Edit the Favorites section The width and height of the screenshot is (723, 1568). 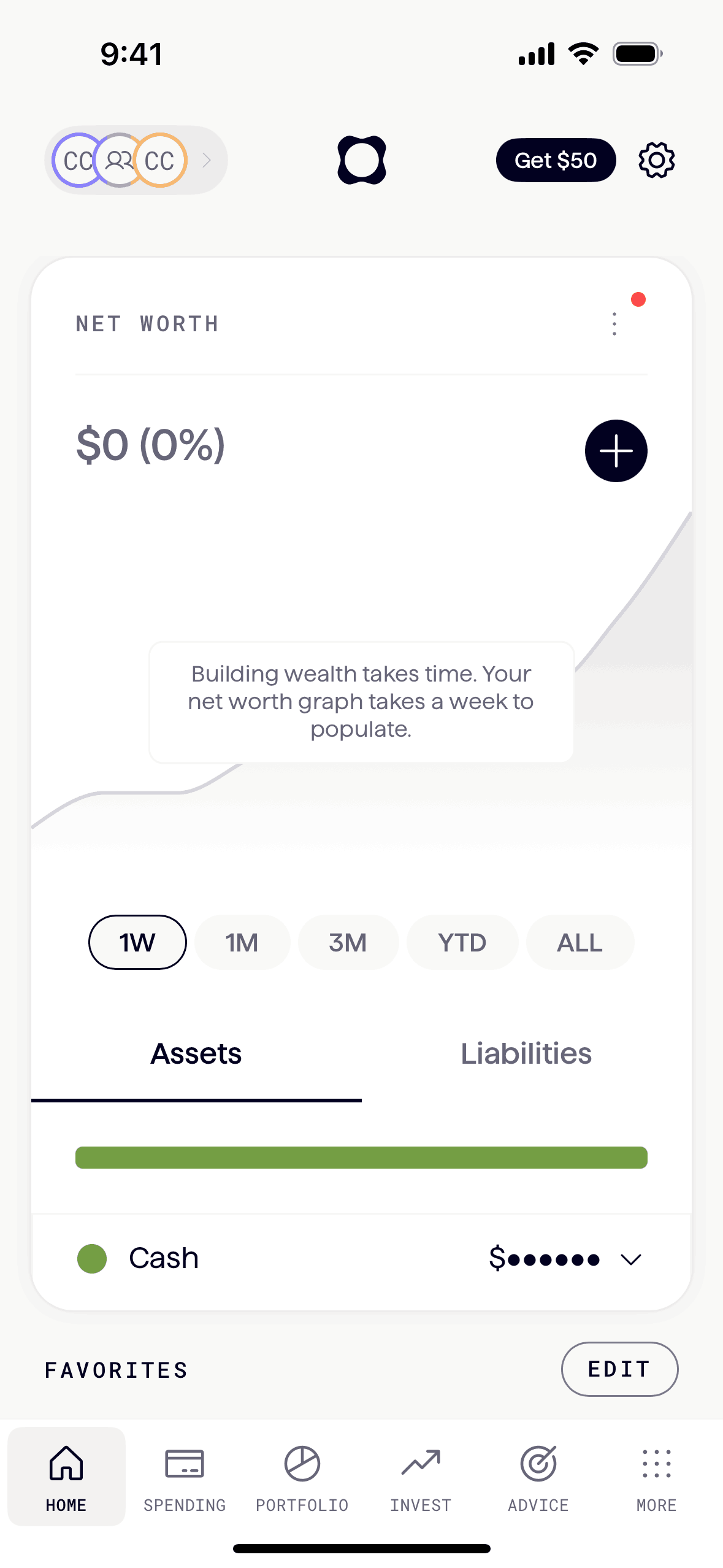[x=619, y=1369]
